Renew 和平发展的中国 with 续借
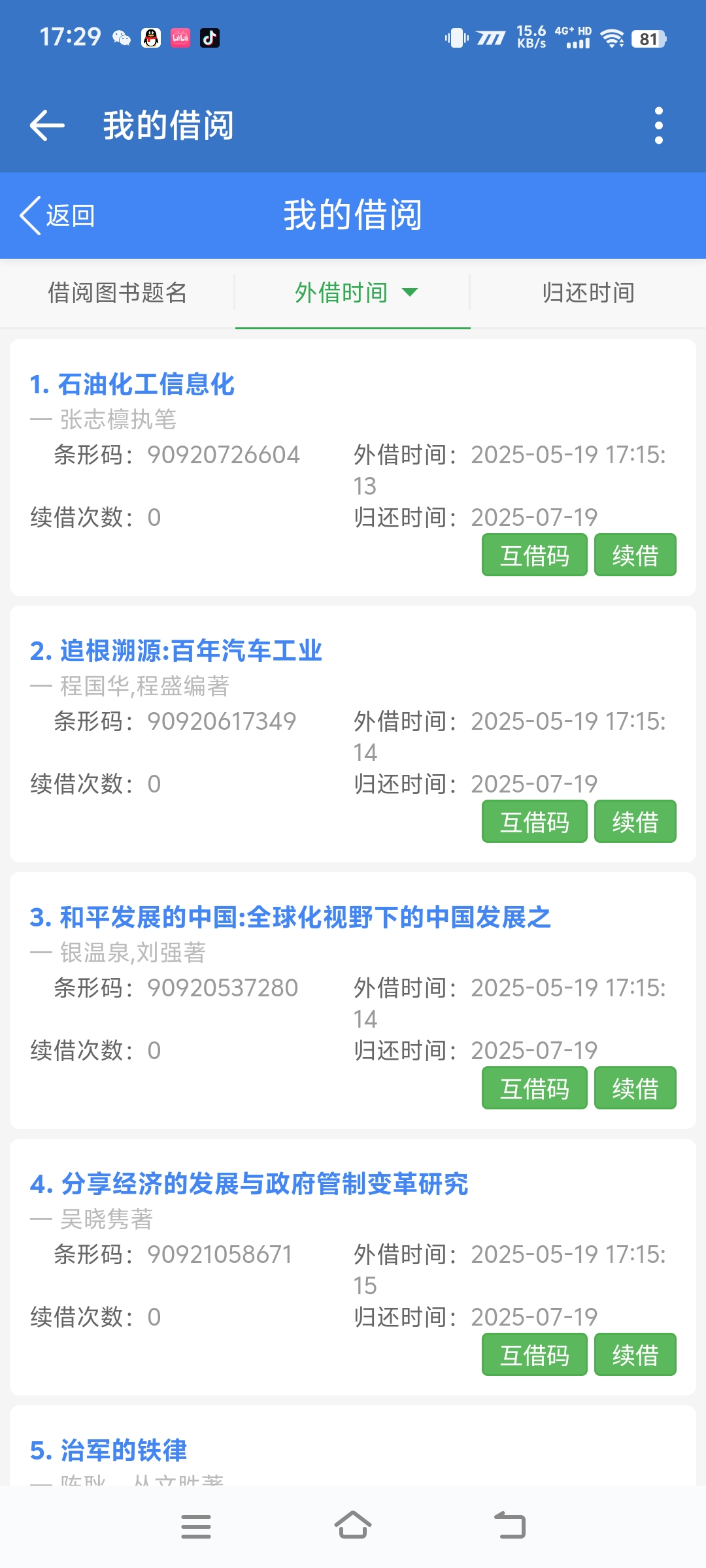Image resolution: width=706 pixels, height=1568 pixels. [635, 1088]
